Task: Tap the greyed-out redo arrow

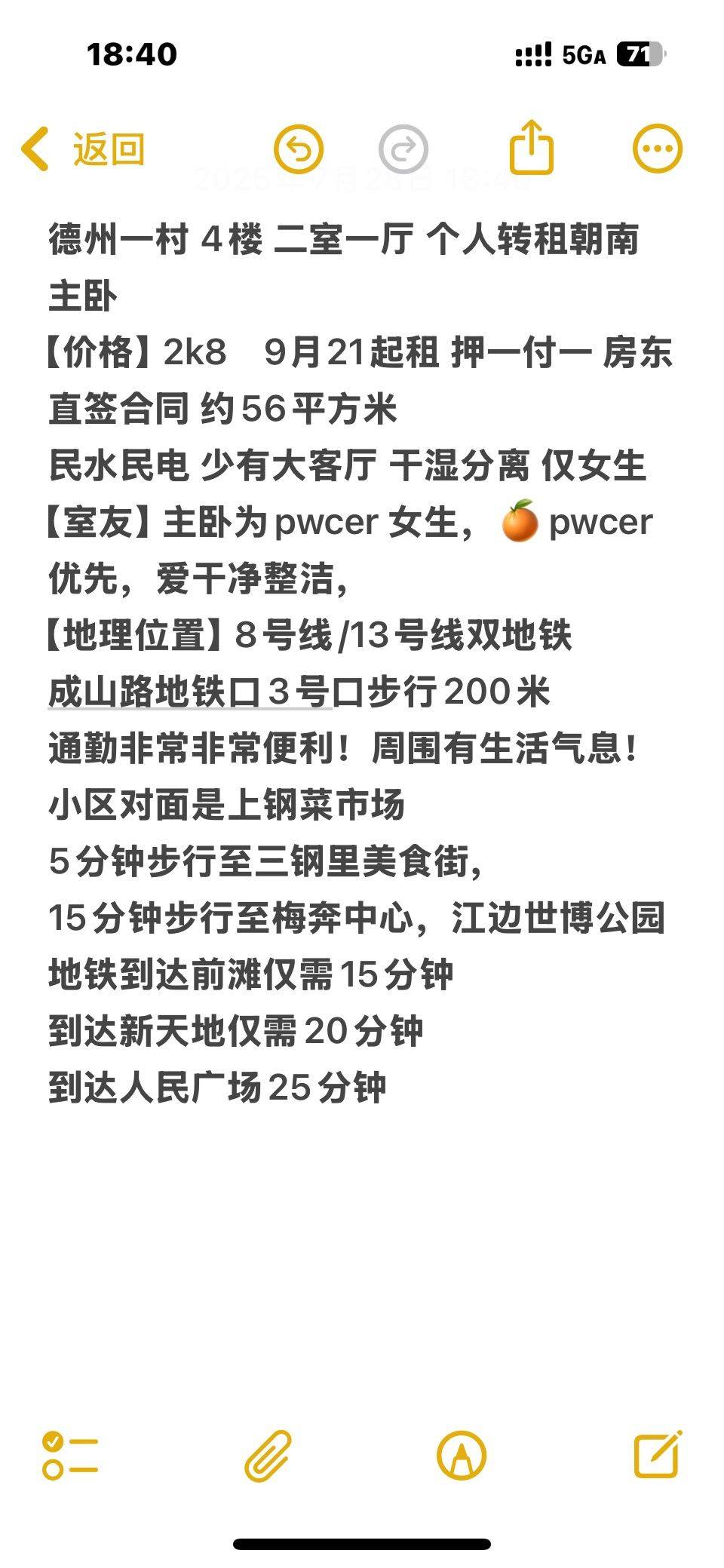Action: pyautogui.click(x=403, y=149)
